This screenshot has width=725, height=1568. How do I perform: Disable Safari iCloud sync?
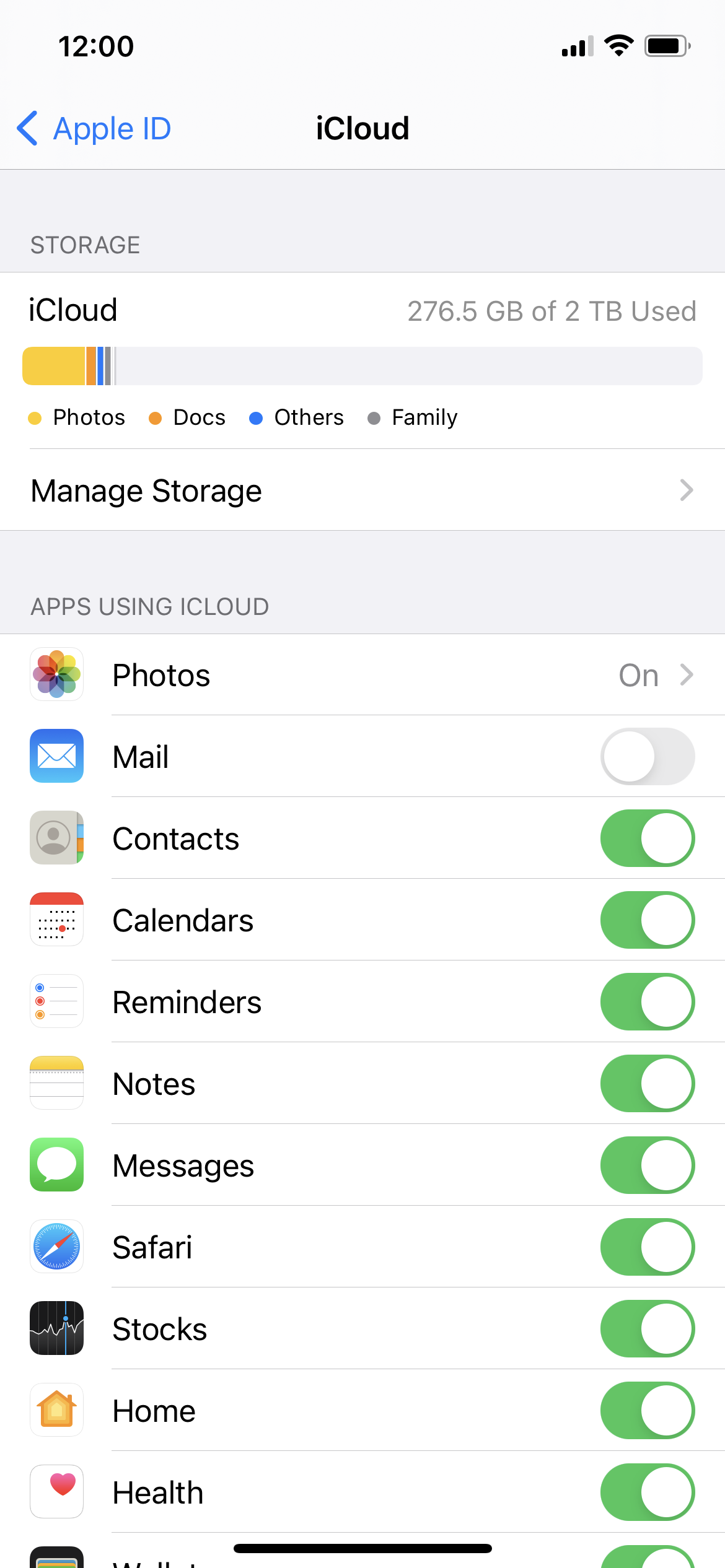tap(647, 1247)
